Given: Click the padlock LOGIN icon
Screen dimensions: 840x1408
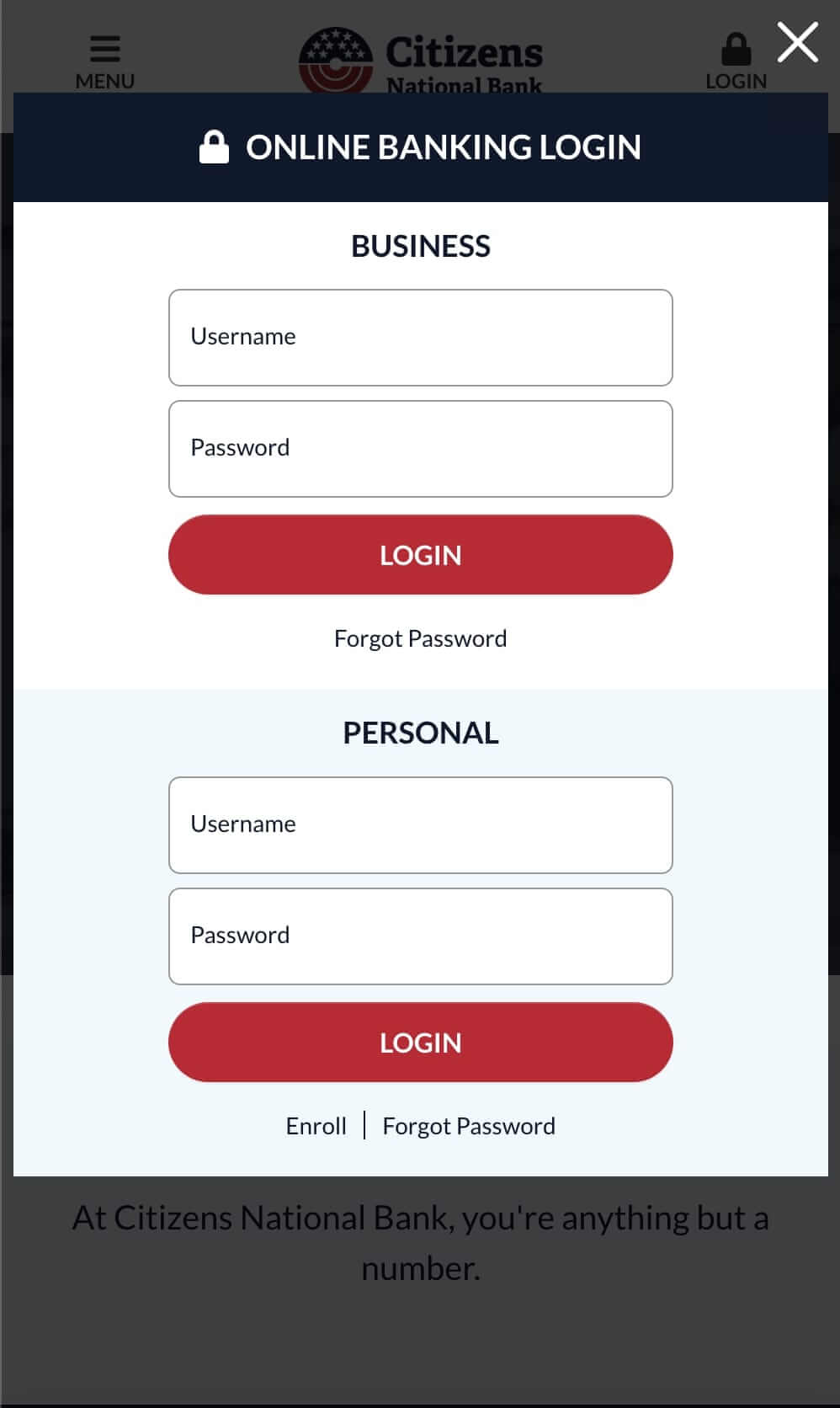Looking at the screenshot, I should point(736,48).
